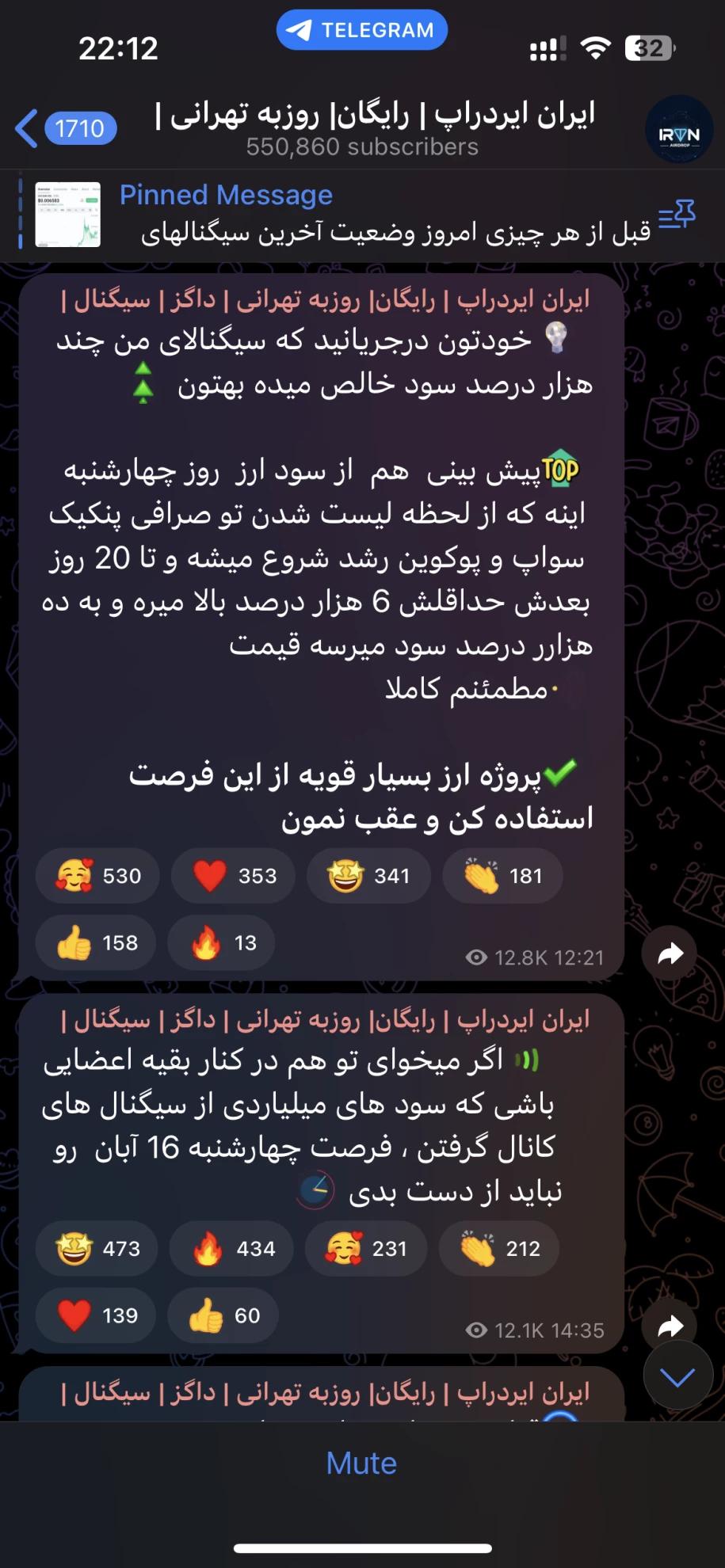Add the 181 clapping hands reaction

click(x=502, y=876)
